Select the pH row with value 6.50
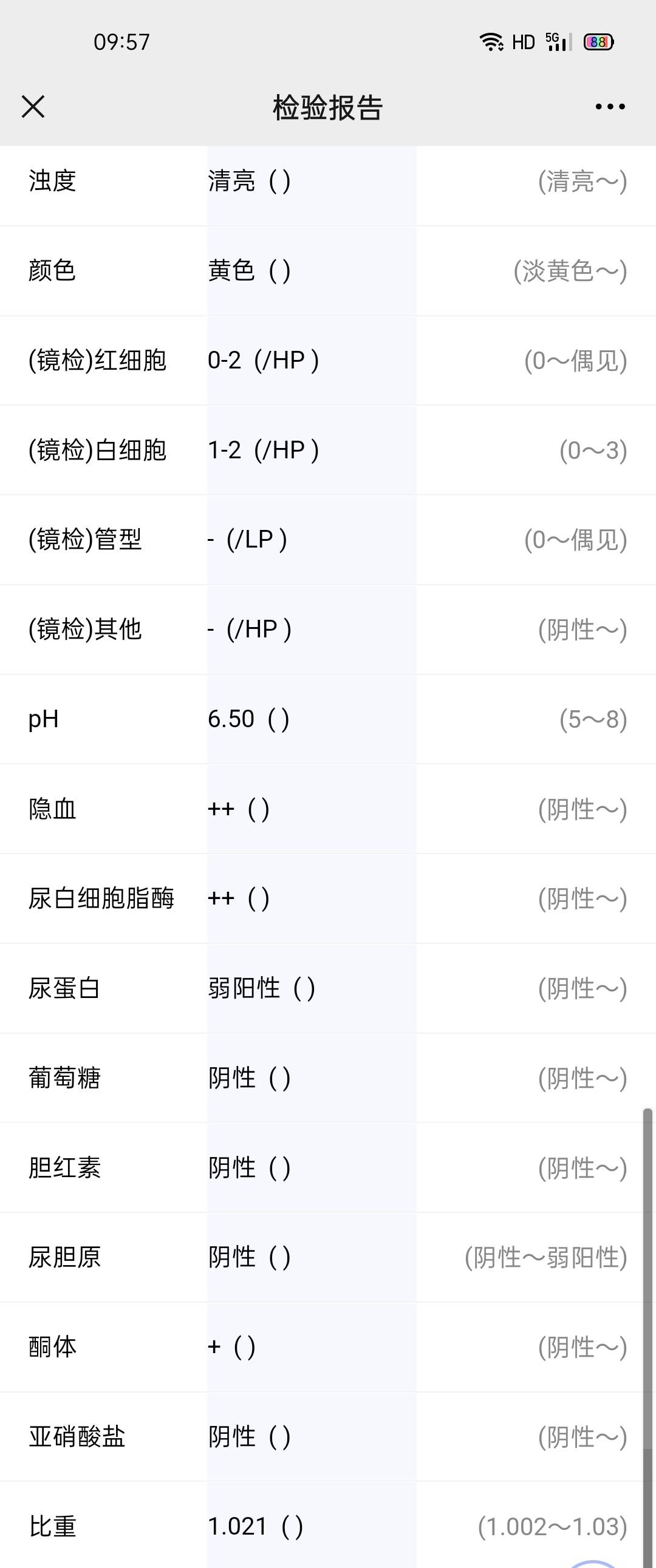 pyautogui.click(x=248, y=719)
